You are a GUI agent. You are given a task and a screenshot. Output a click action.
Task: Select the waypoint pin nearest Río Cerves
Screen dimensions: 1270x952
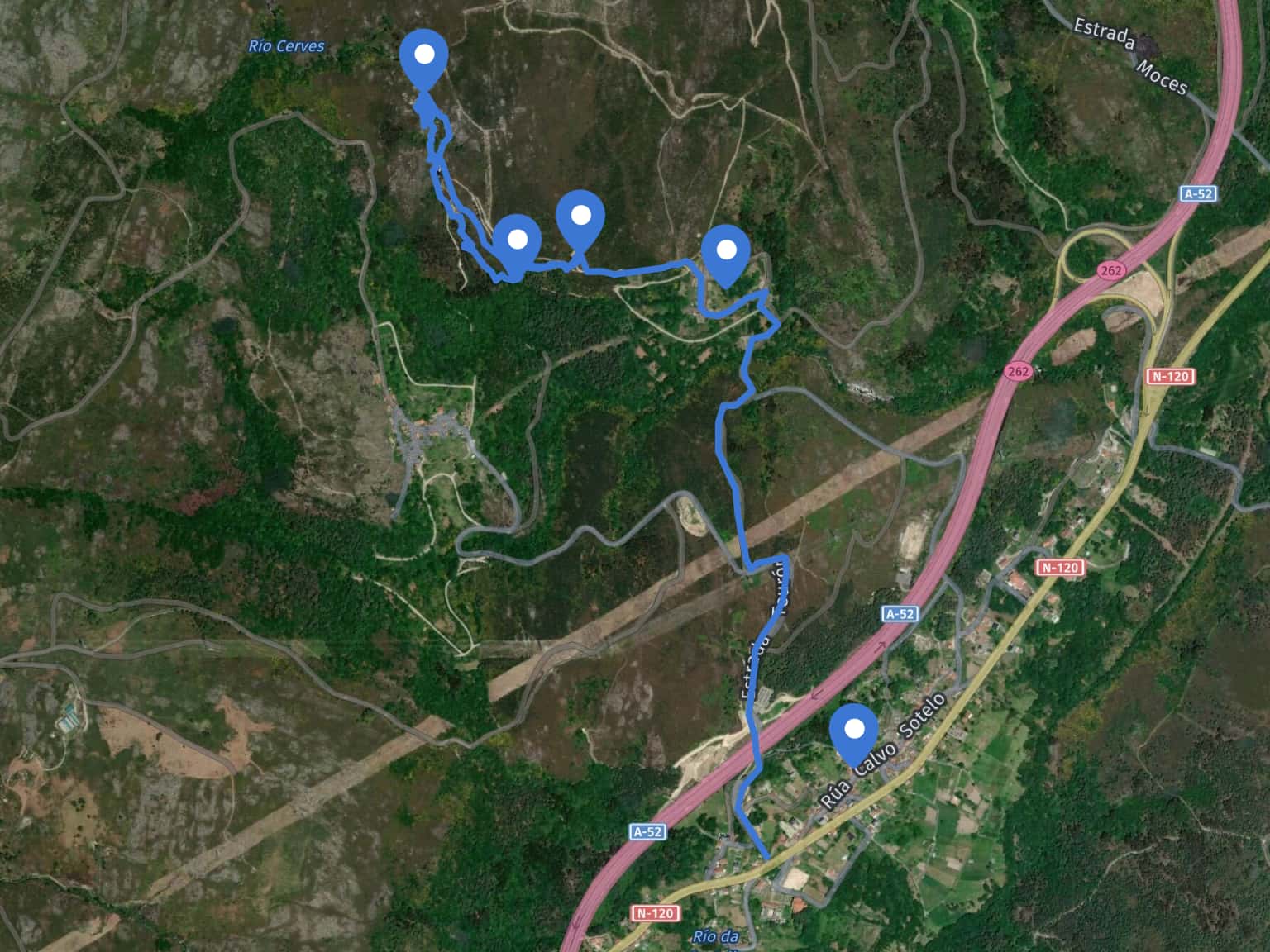424,56
